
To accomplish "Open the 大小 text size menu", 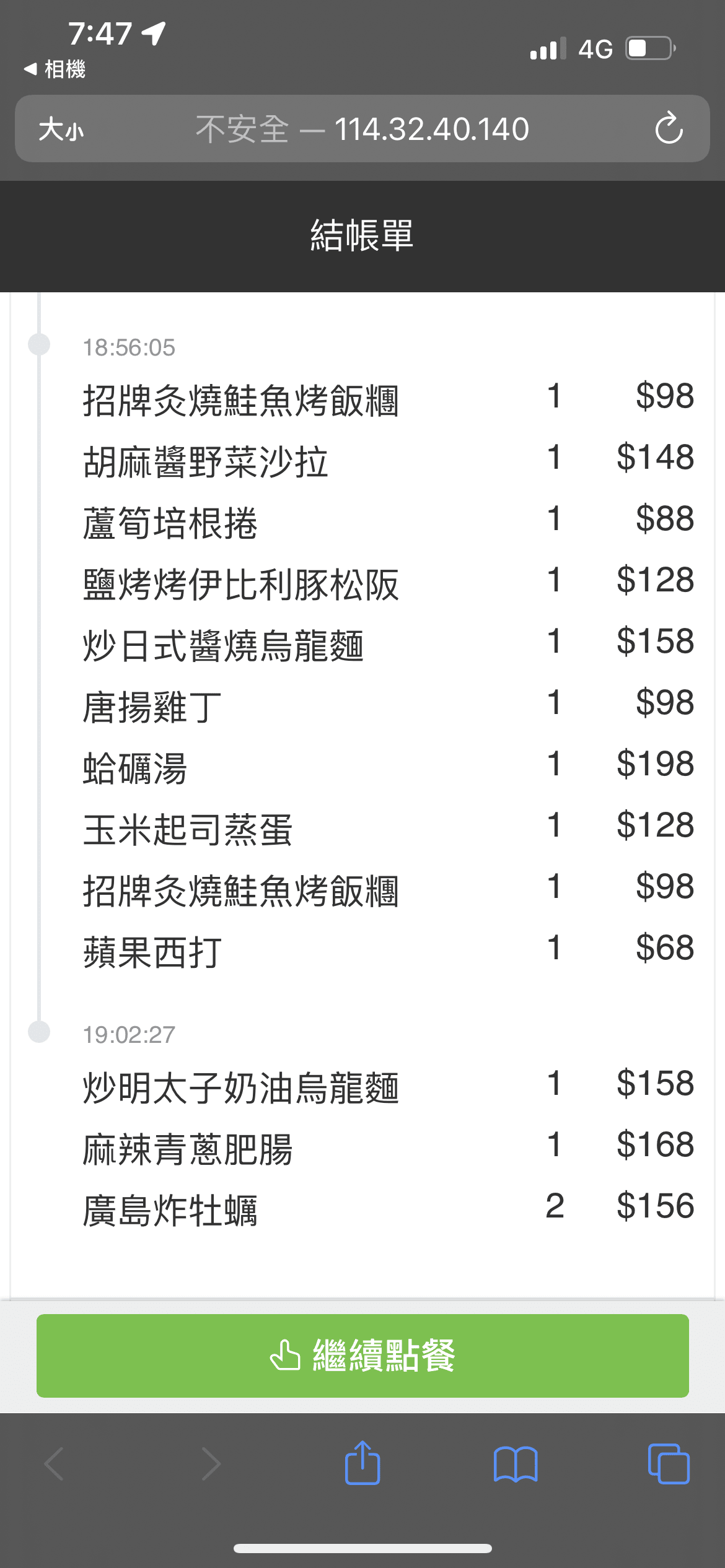I will [61, 129].
